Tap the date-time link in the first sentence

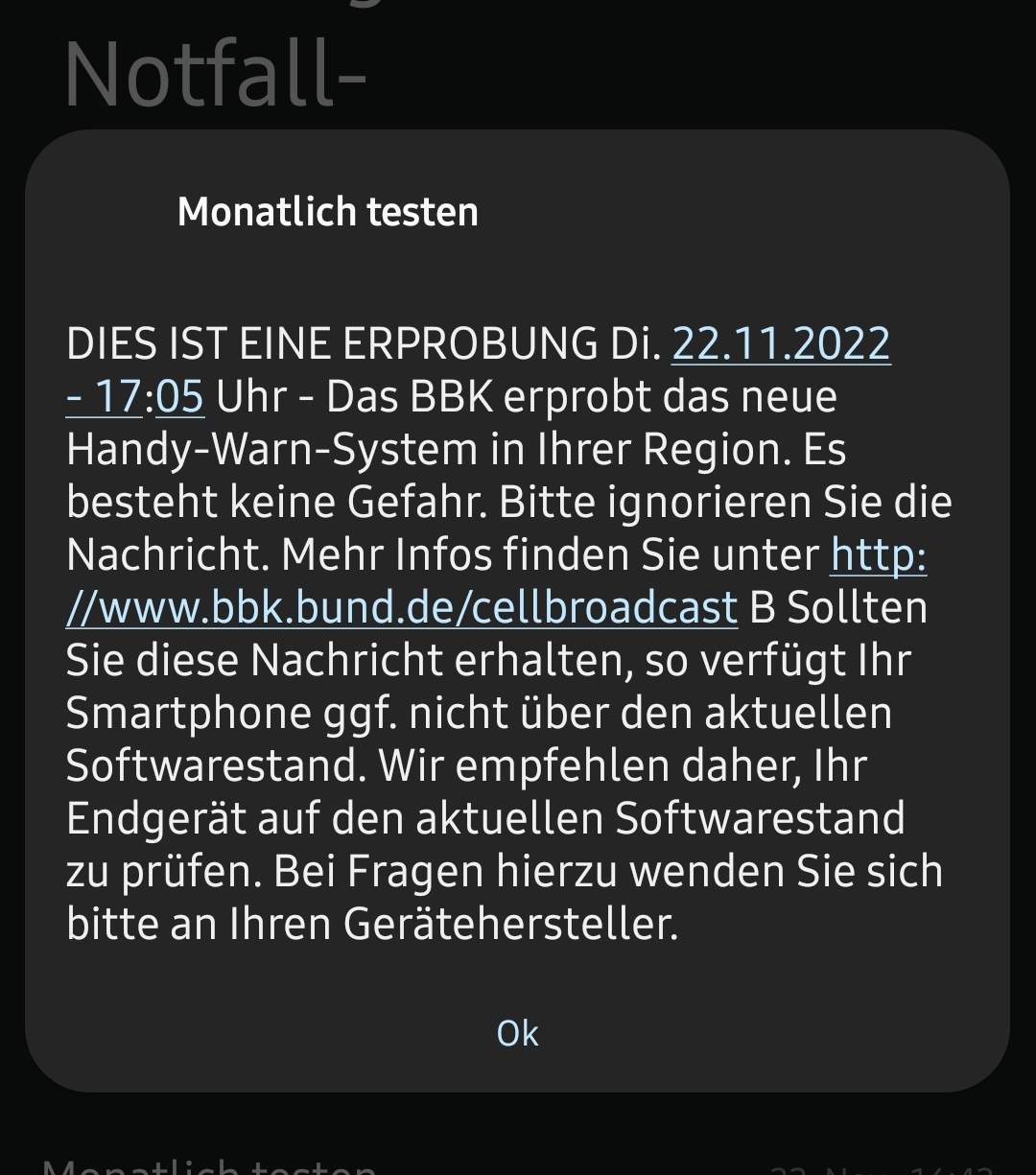click(x=782, y=345)
